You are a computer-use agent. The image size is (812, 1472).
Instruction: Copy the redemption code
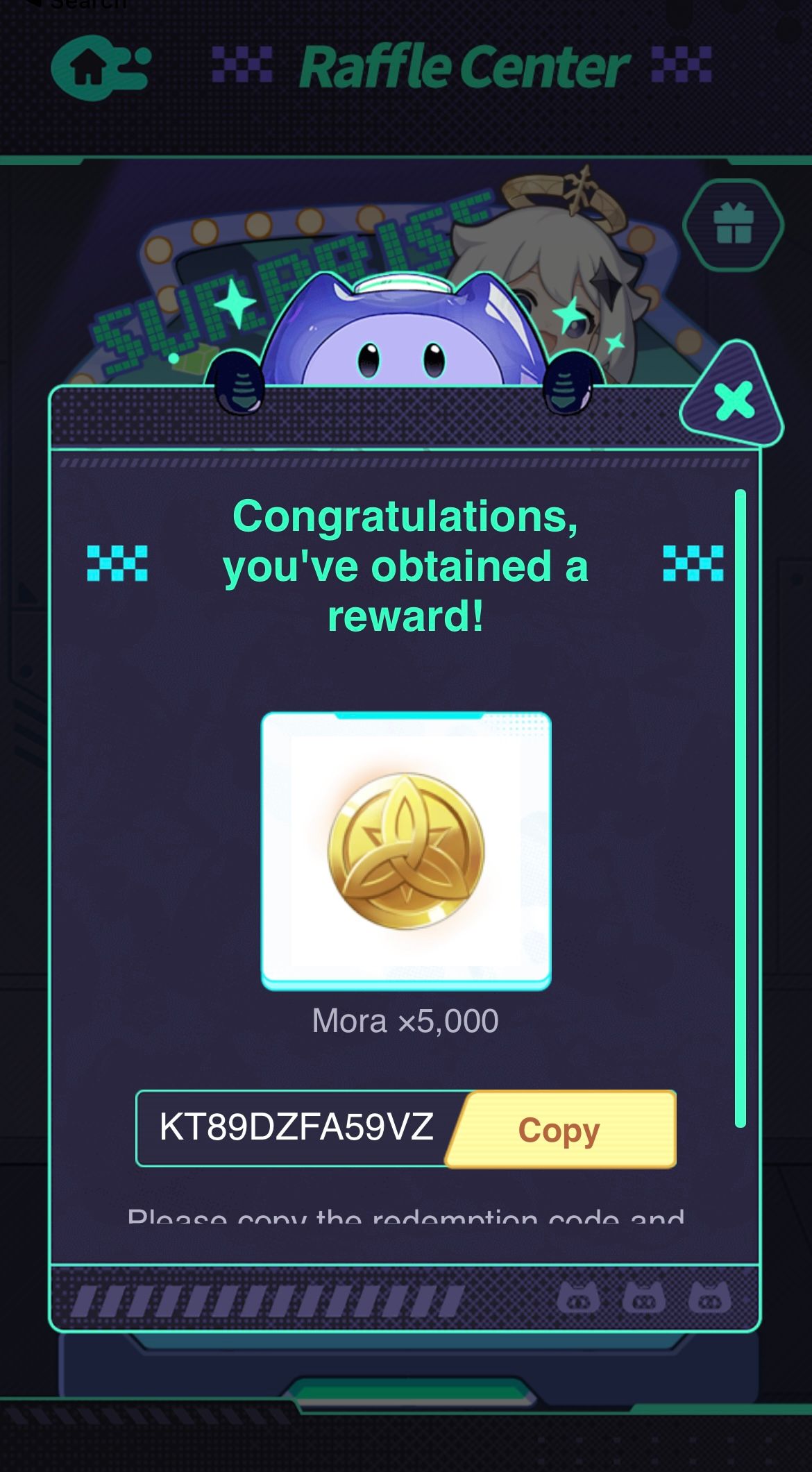561,1129
